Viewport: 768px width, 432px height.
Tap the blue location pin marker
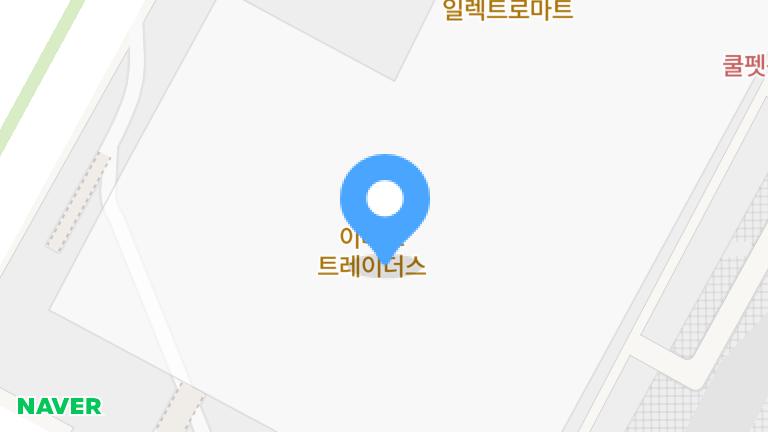coord(385,200)
